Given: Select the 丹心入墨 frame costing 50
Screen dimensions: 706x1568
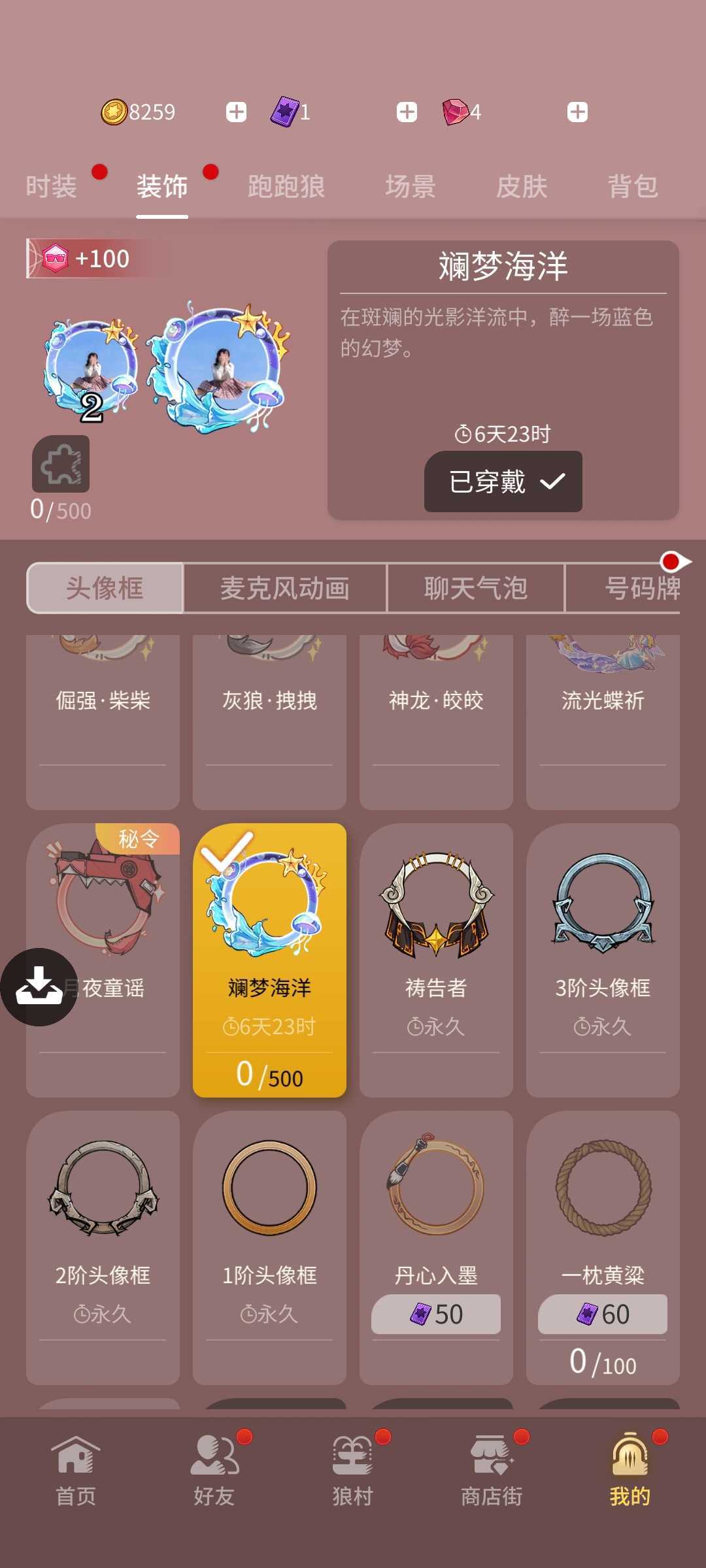Looking at the screenshot, I should (436, 1228).
